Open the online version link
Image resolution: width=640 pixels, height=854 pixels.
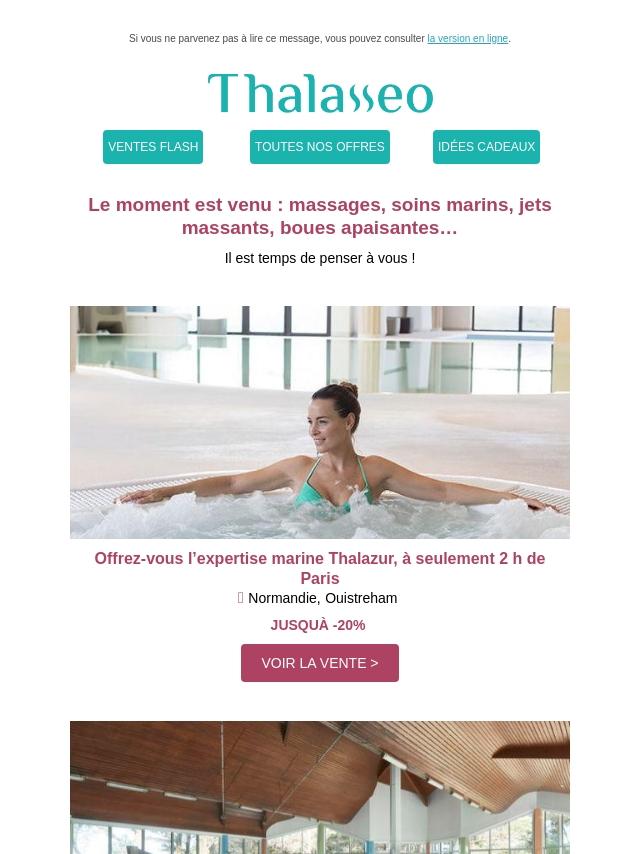click(467, 39)
